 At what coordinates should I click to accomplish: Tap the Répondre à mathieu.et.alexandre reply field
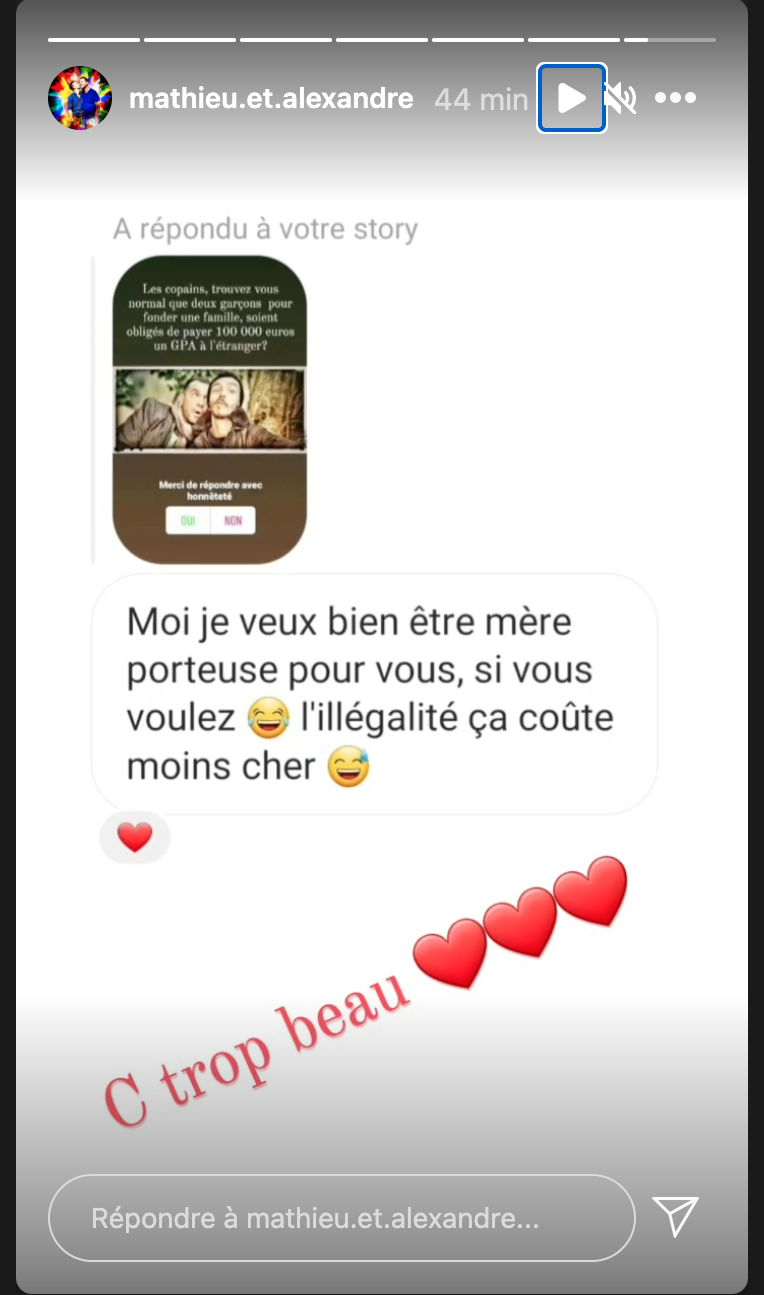pos(341,1218)
